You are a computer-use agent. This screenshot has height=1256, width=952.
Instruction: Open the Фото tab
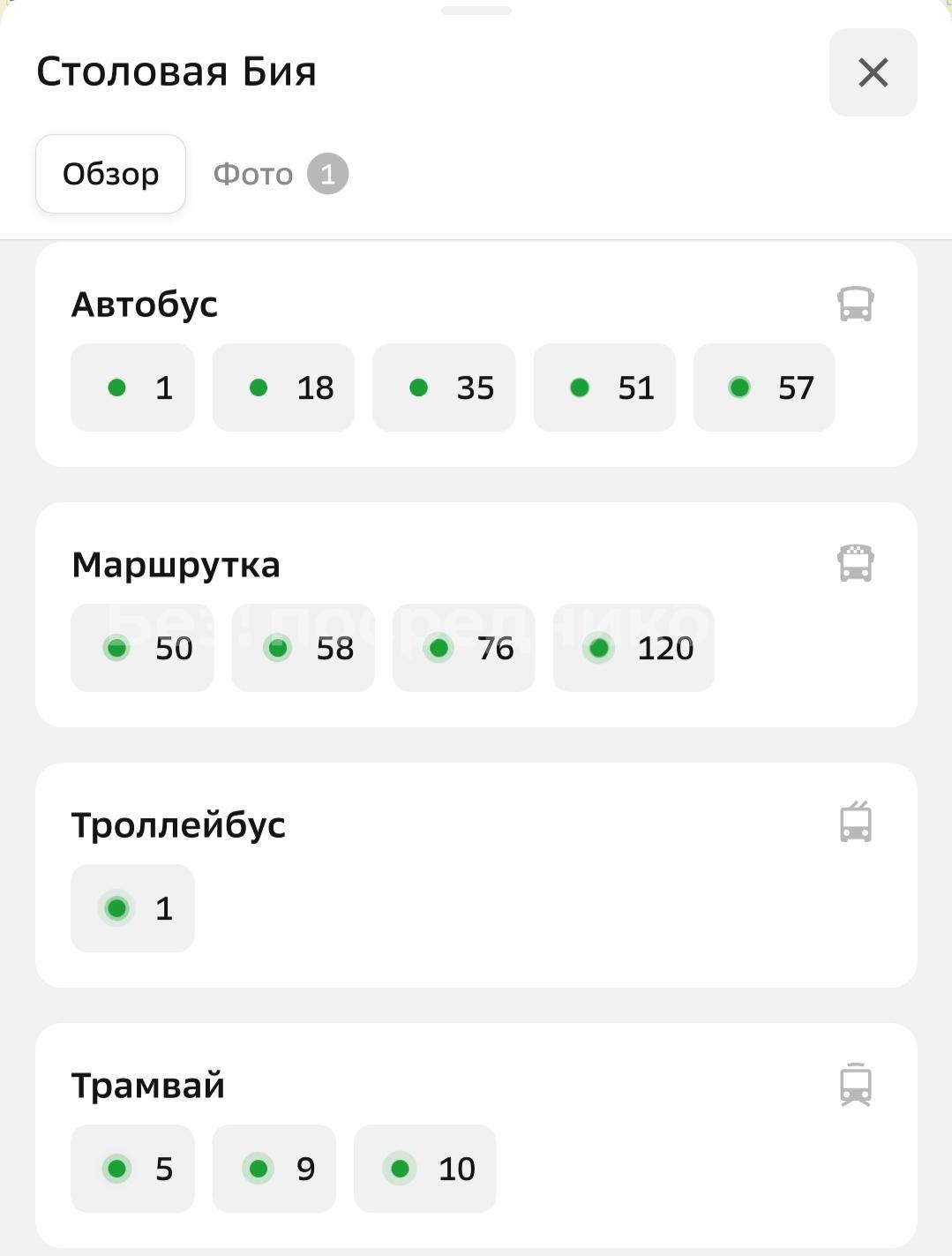280,174
